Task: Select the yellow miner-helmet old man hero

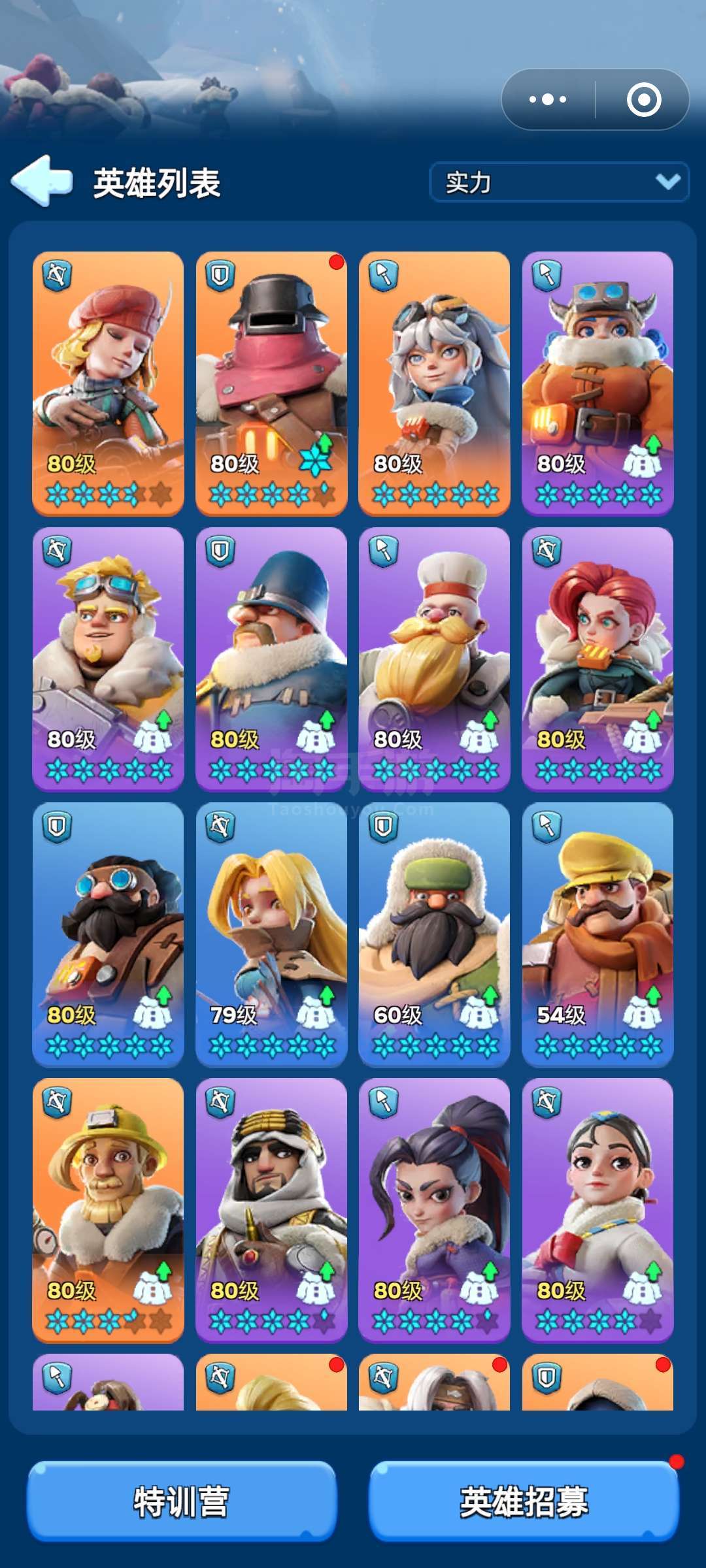Action: point(108,1211)
